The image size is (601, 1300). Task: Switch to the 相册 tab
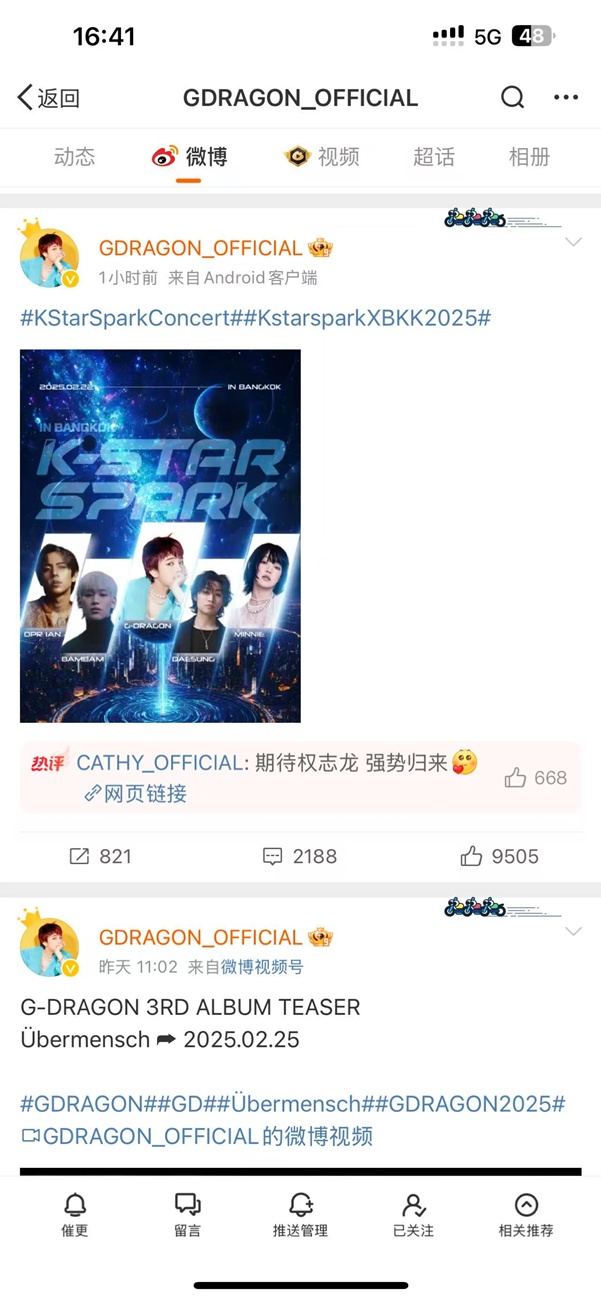[530, 157]
